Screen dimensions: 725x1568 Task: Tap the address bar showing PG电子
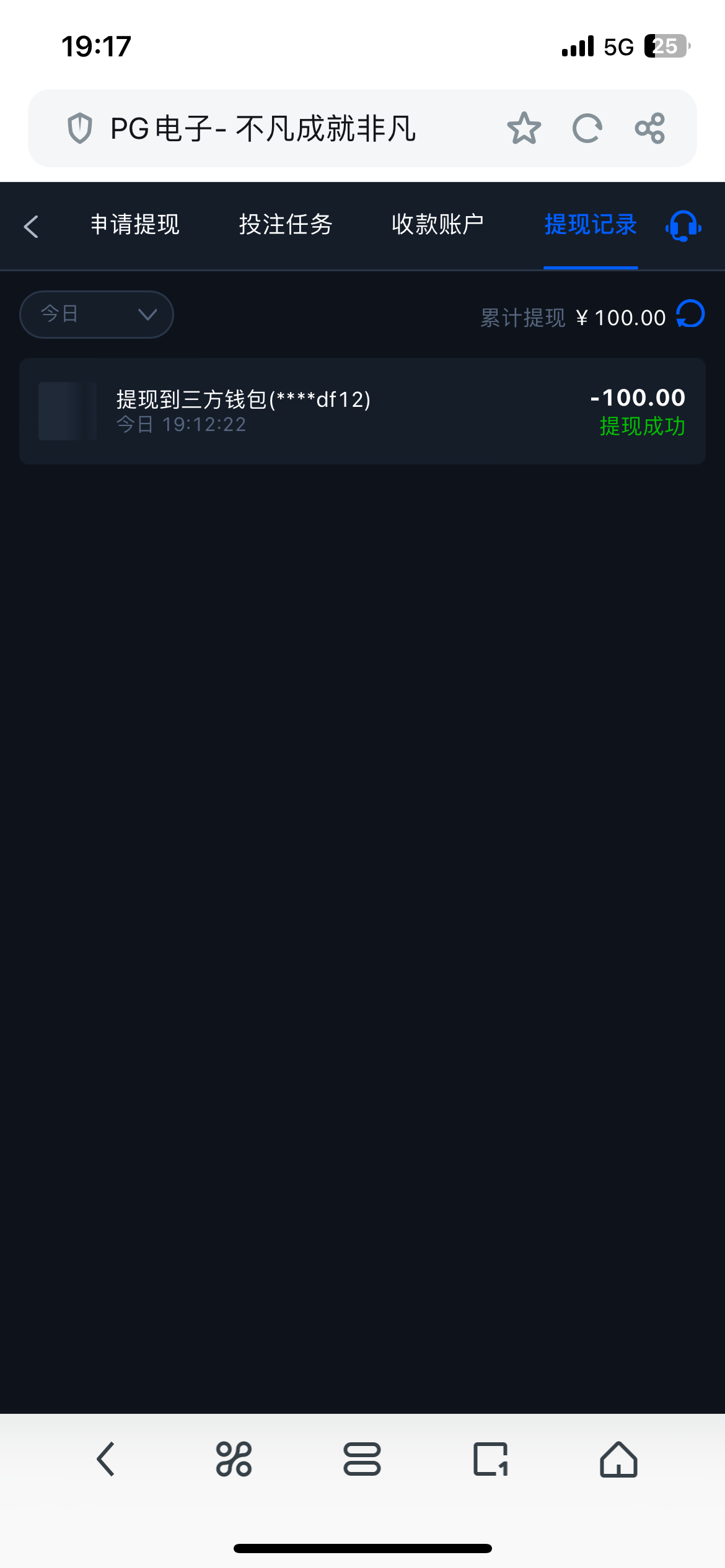[x=263, y=128]
